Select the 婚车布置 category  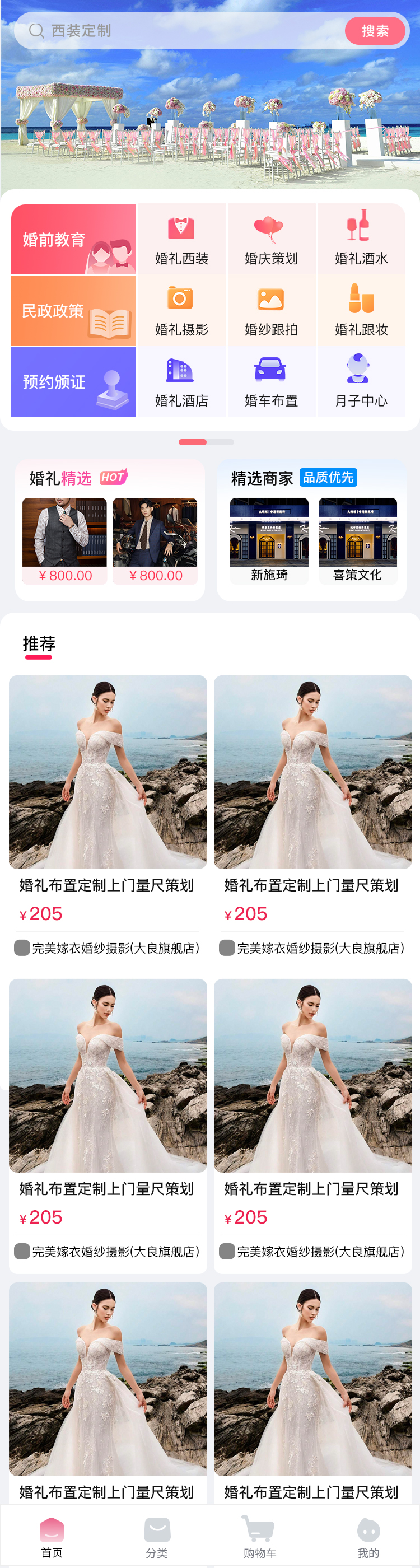[271, 382]
